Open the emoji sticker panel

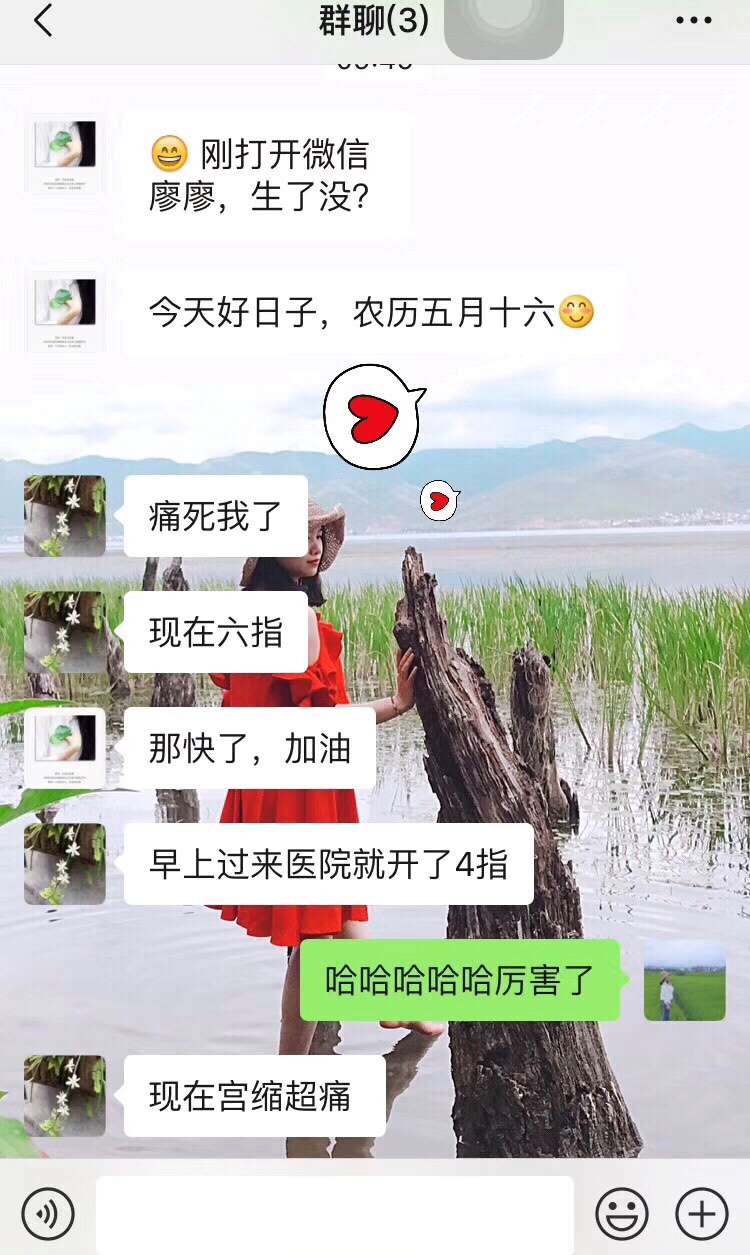click(621, 1214)
